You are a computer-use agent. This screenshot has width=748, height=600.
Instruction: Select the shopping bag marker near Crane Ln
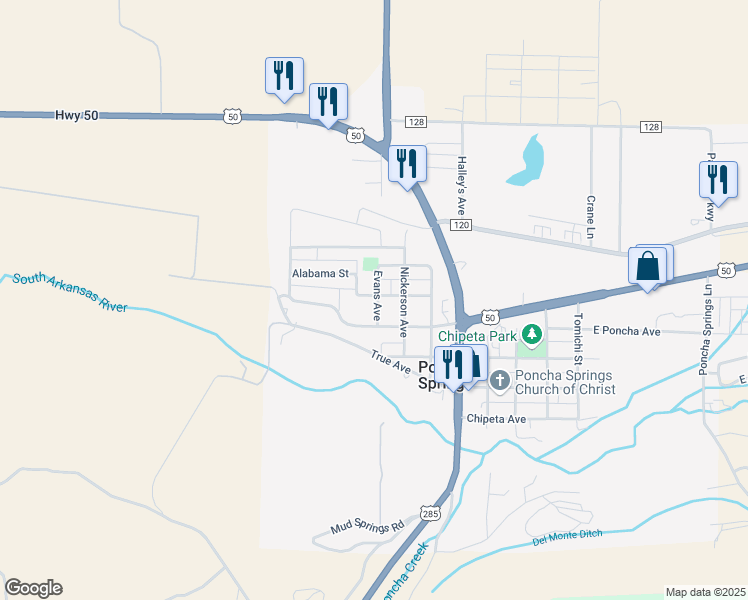[x=647, y=268]
